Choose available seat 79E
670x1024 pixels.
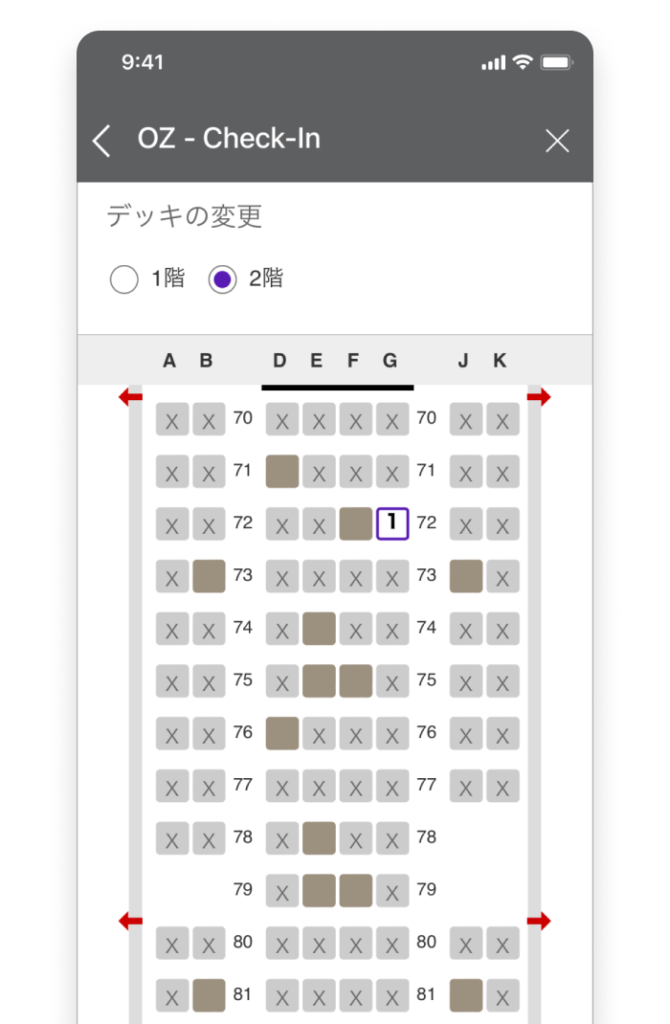click(319, 890)
